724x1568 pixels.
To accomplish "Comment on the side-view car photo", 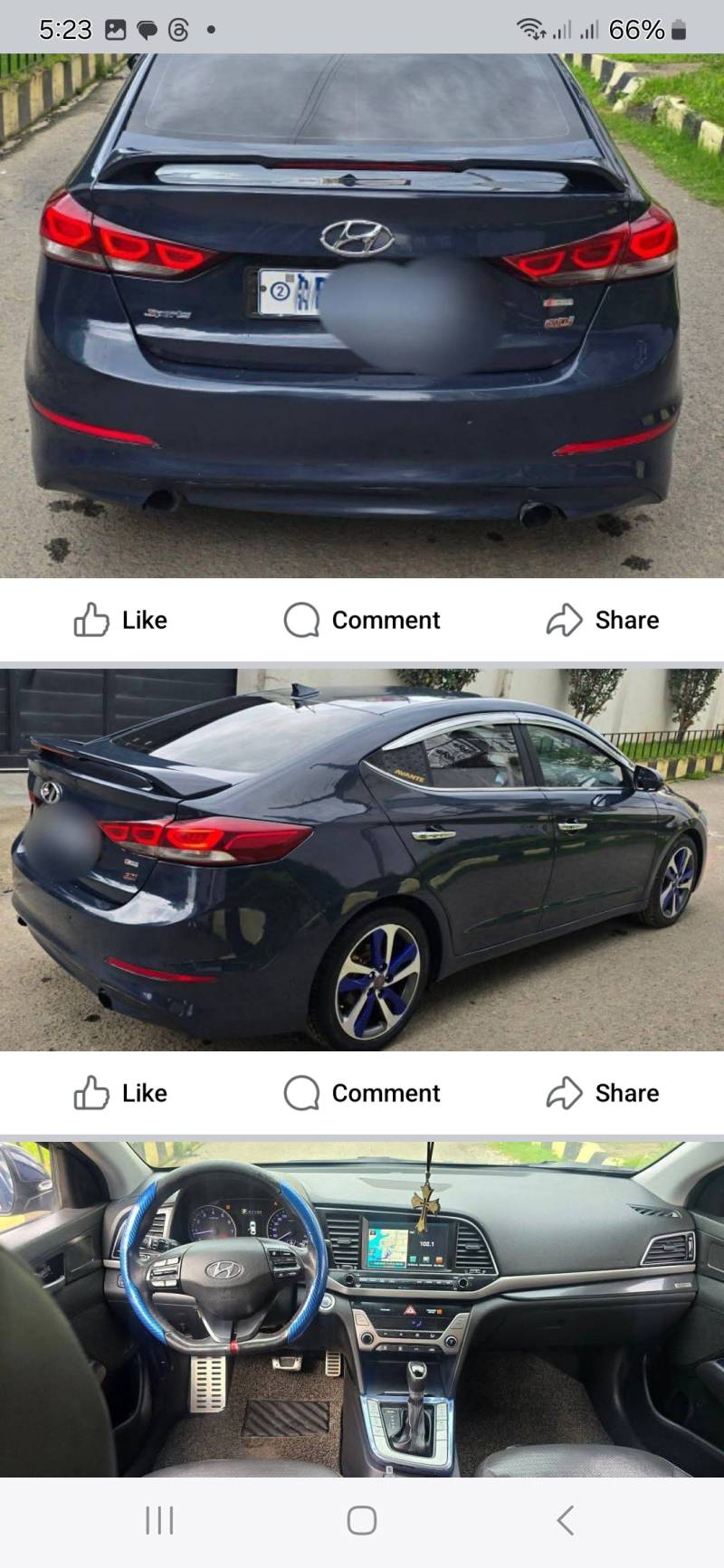I will click(x=362, y=1093).
